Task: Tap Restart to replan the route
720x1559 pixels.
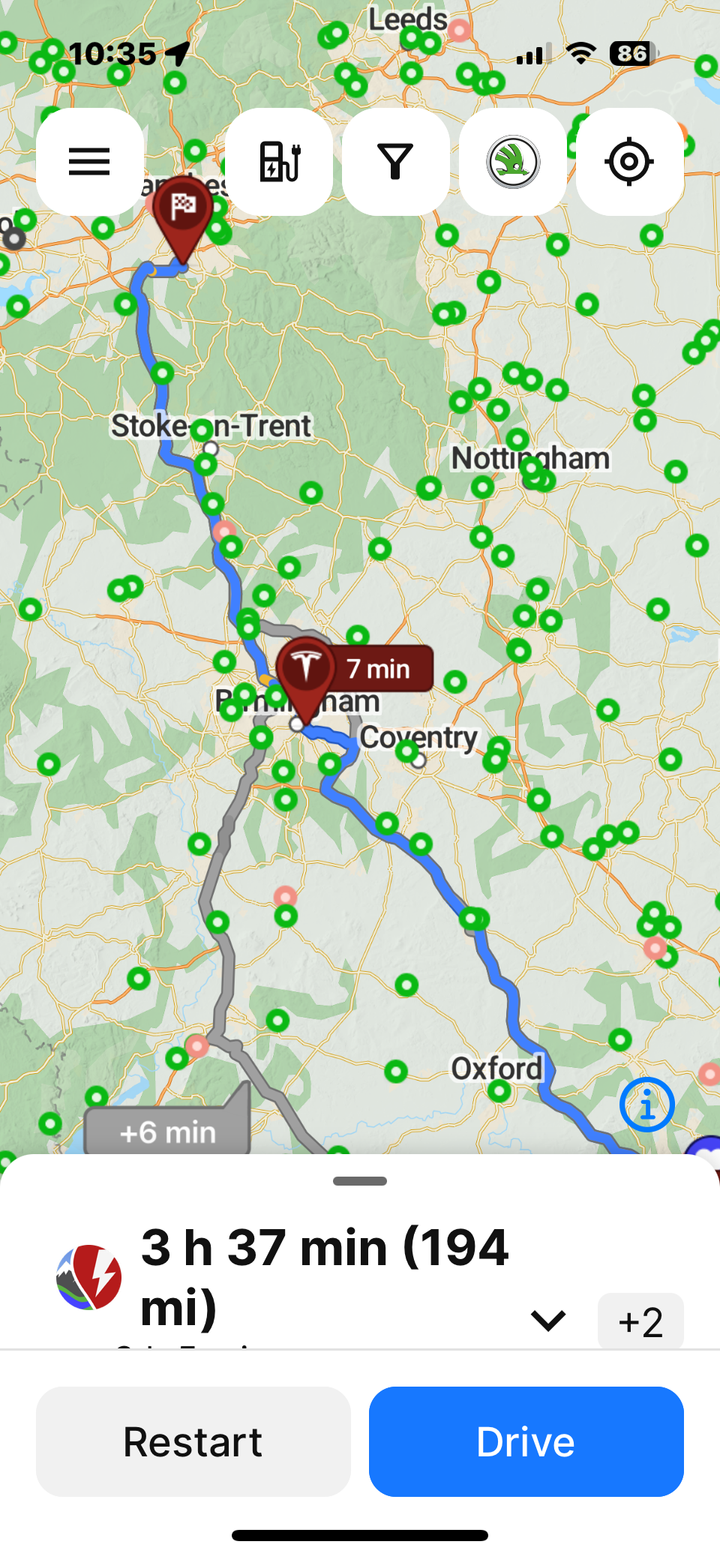Action: tap(193, 1441)
